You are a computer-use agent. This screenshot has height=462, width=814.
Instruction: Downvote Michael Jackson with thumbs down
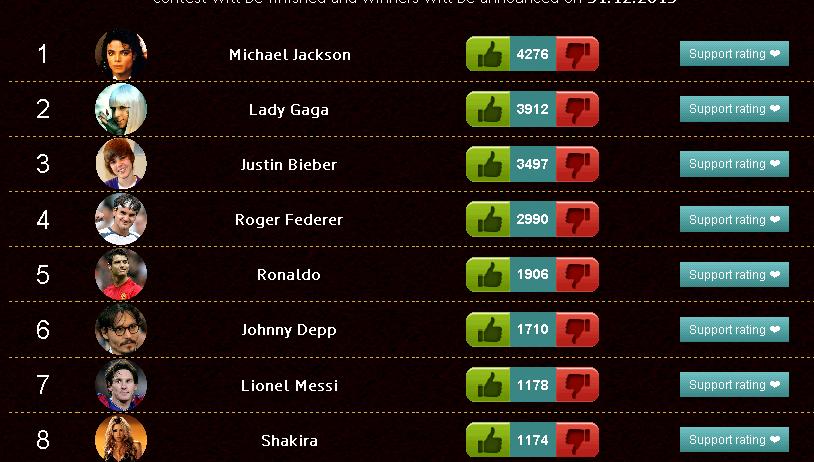(577, 54)
